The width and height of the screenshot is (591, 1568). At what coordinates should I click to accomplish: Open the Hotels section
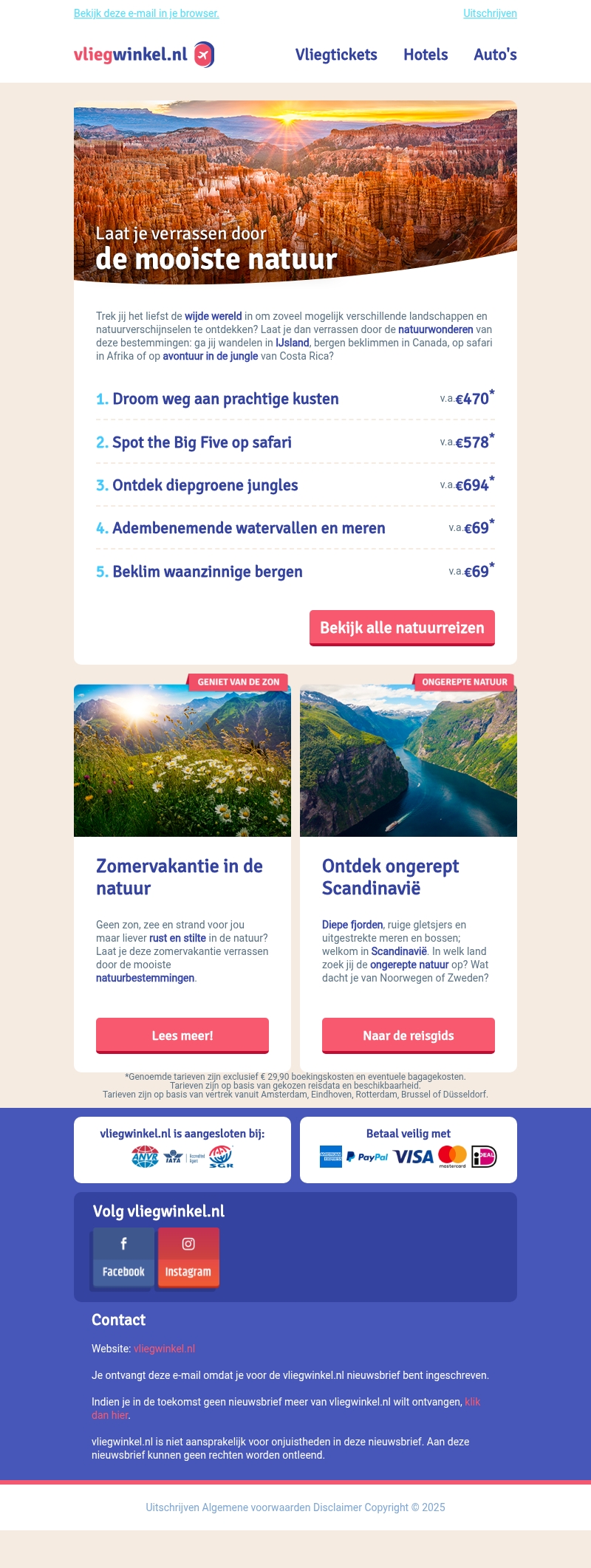[x=426, y=55]
